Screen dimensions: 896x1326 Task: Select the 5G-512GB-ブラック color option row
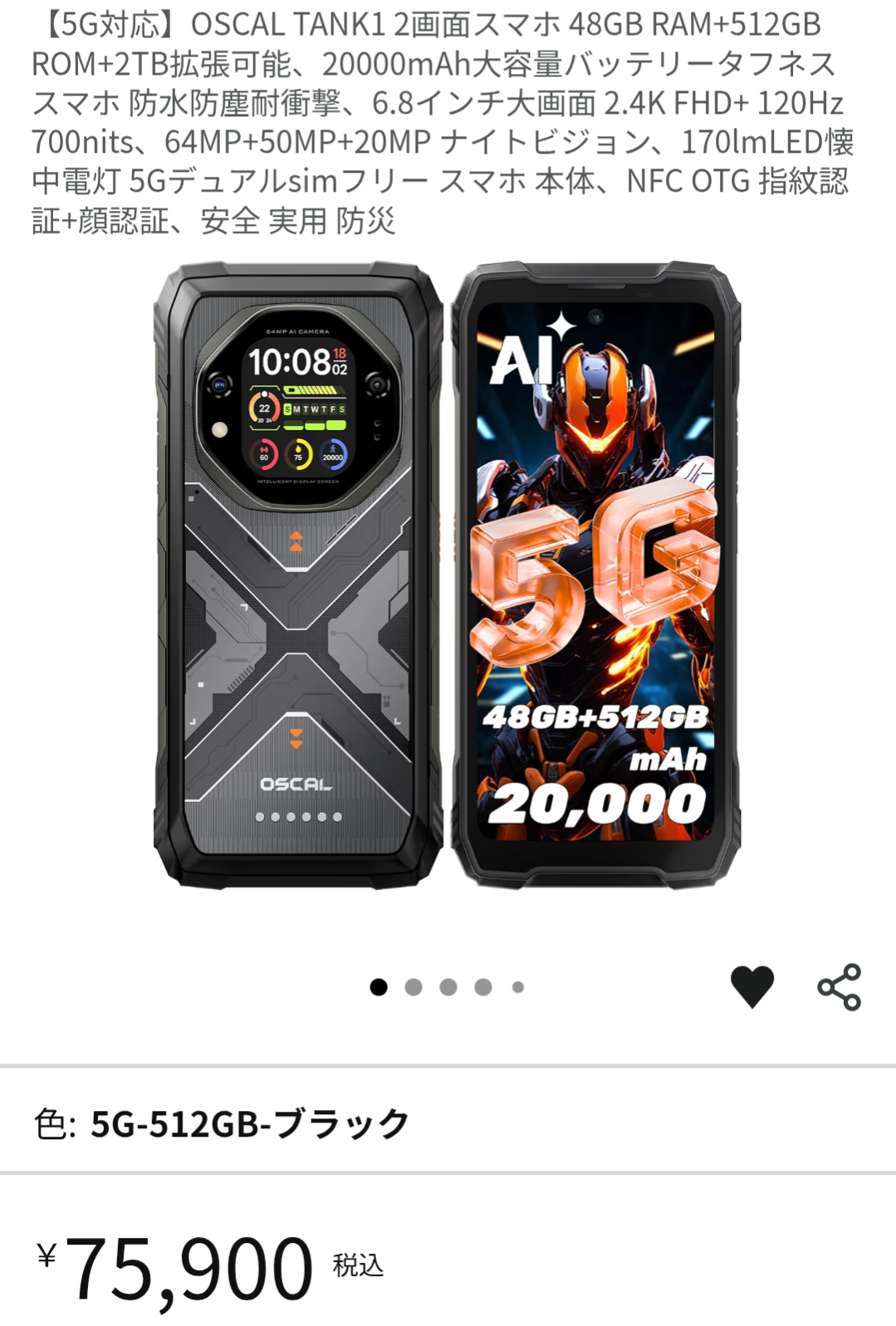pos(447,1123)
